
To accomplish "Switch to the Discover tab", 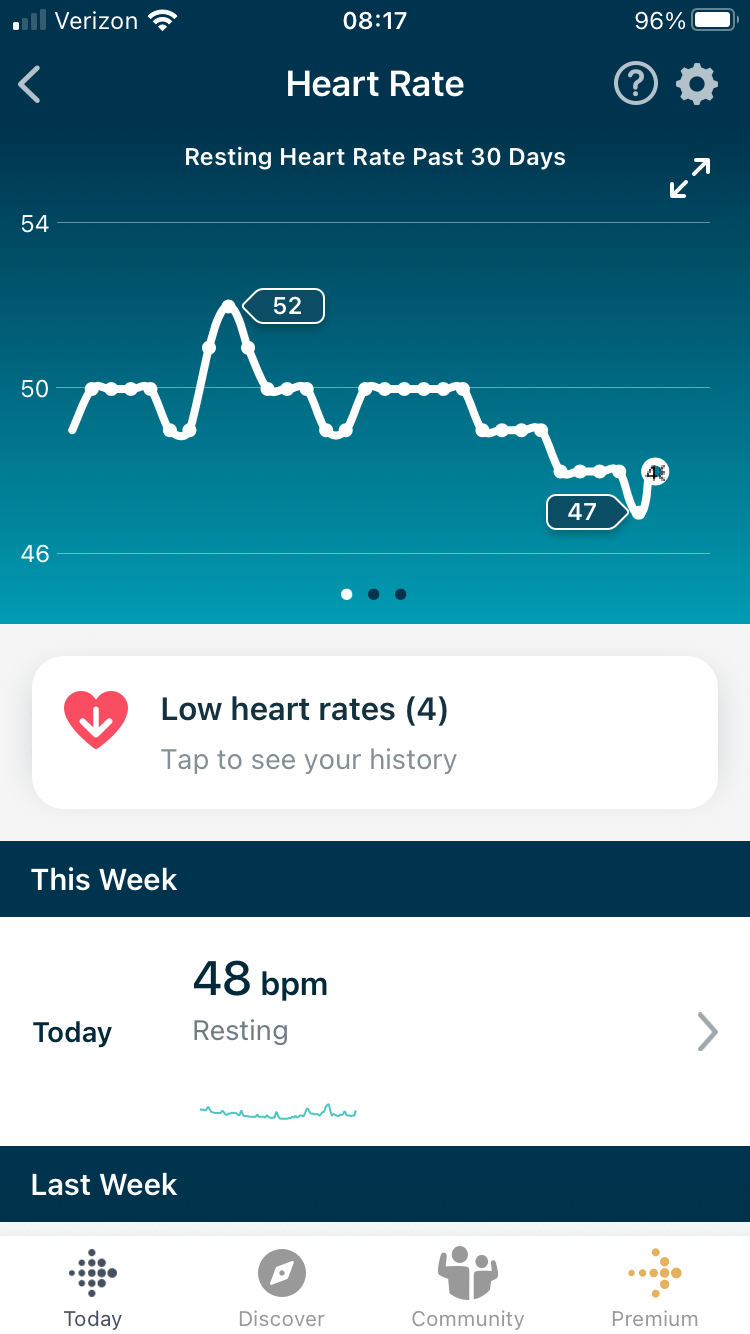I will pos(281,1287).
